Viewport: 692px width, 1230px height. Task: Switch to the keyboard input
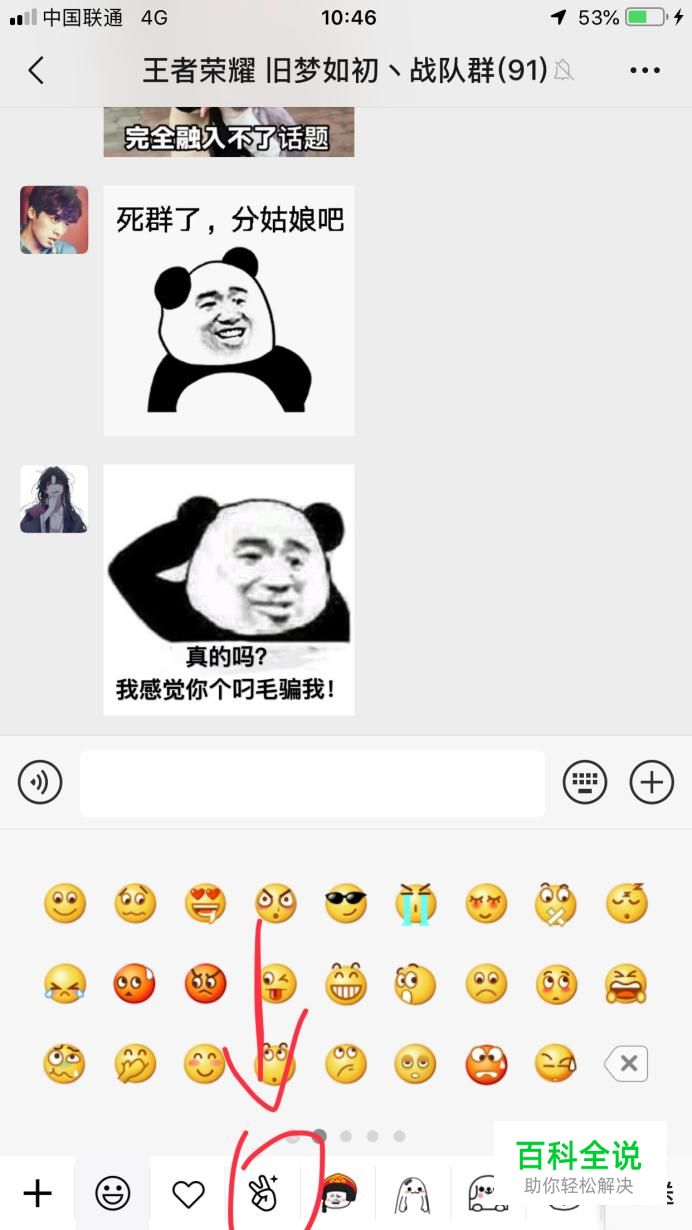[585, 782]
